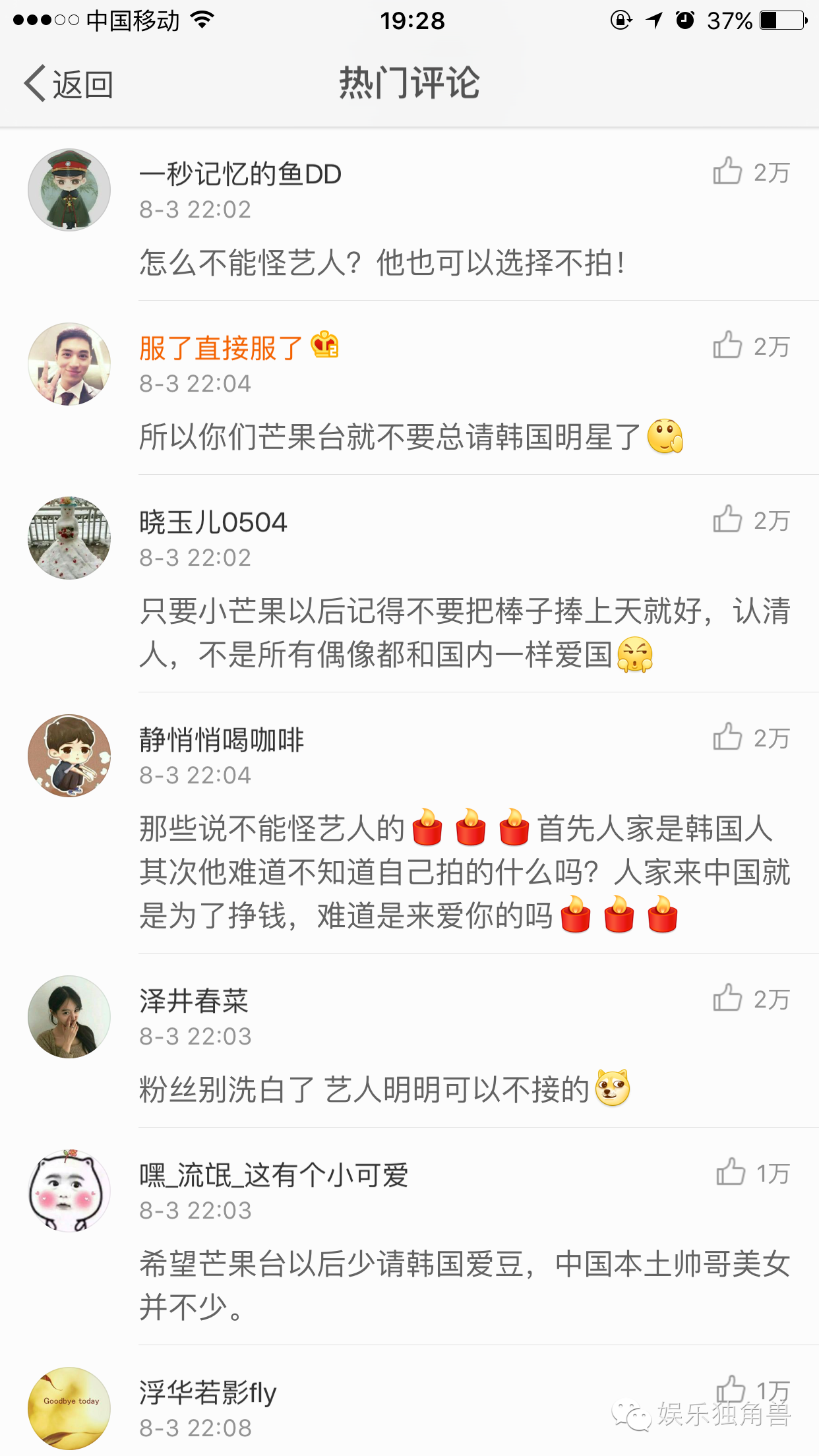The width and height of the screenshot is (819, 1456).
Task: Open the avatar of 嘿_流氓_这有个小可爱
Action: click(69, 1191)
